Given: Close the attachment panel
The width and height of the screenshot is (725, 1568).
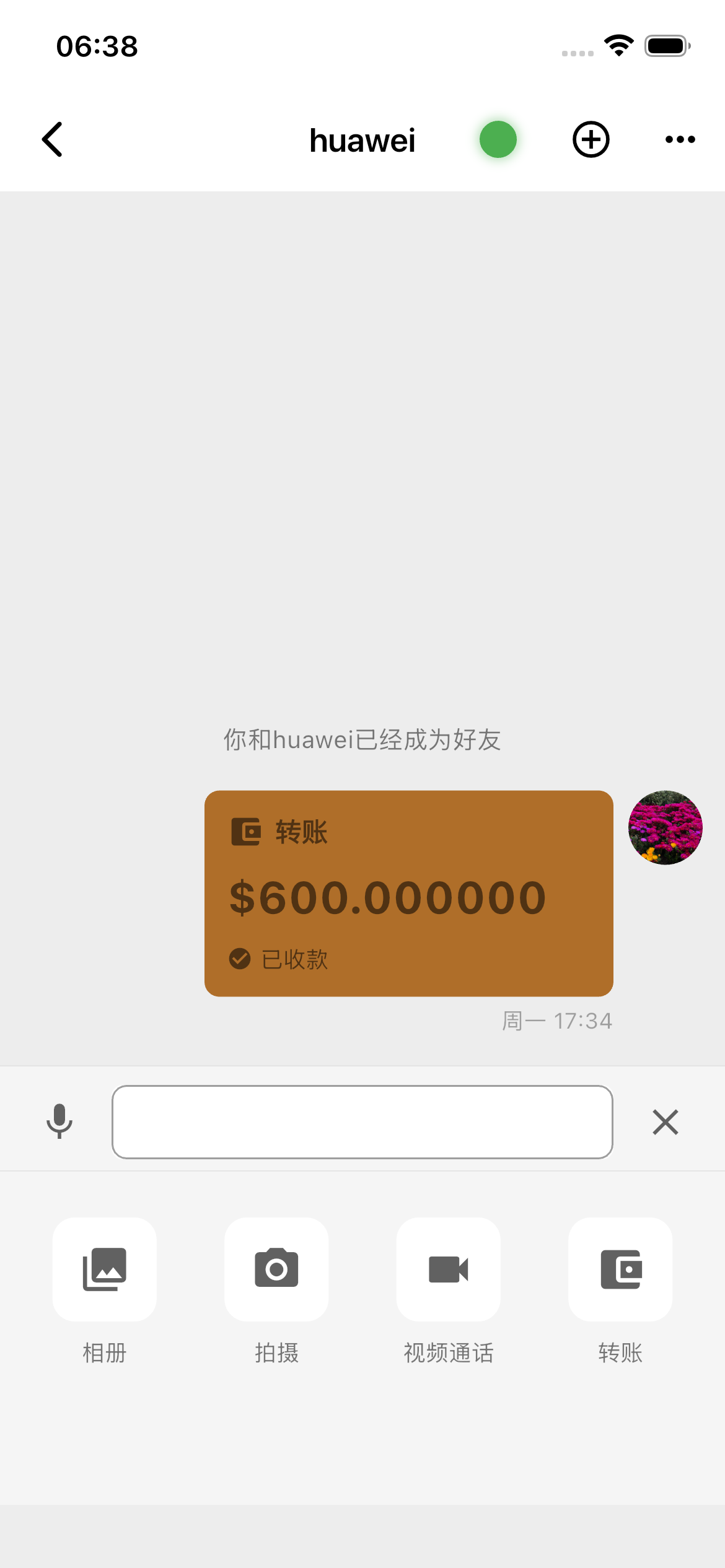Looking at the screenshot, I should (666, 1122).
